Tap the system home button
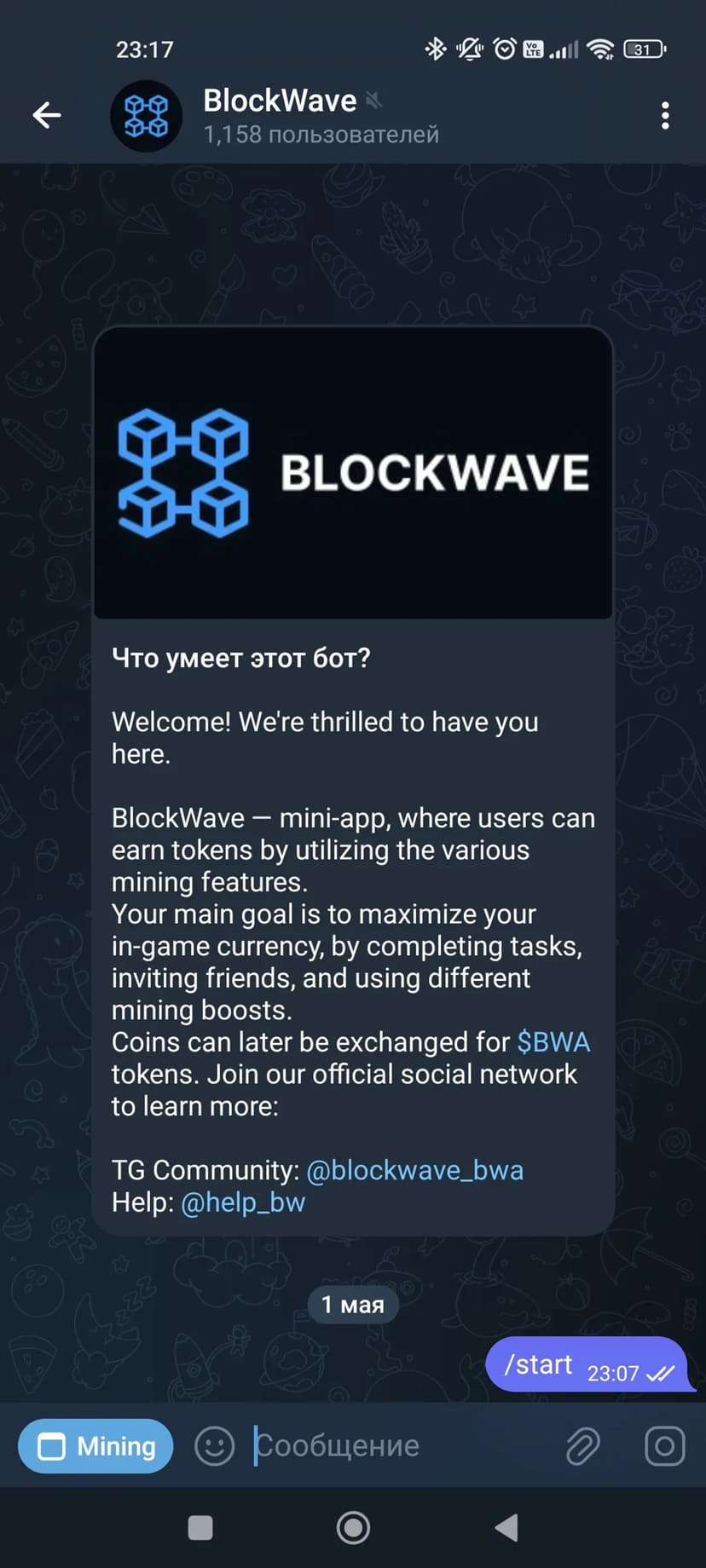Viewport: 706px width, 1568px height. coord(353,1528)
